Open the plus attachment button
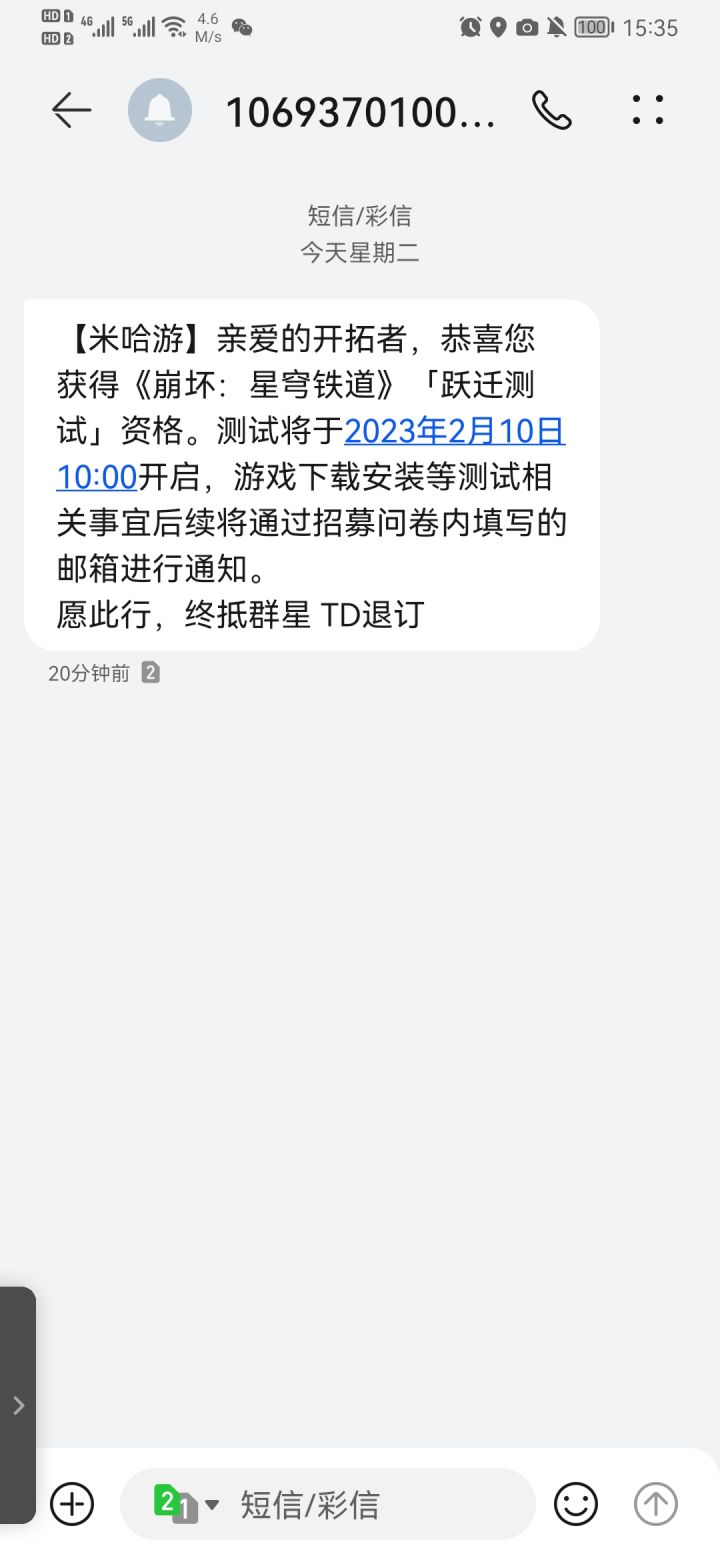 (72, 1504)
